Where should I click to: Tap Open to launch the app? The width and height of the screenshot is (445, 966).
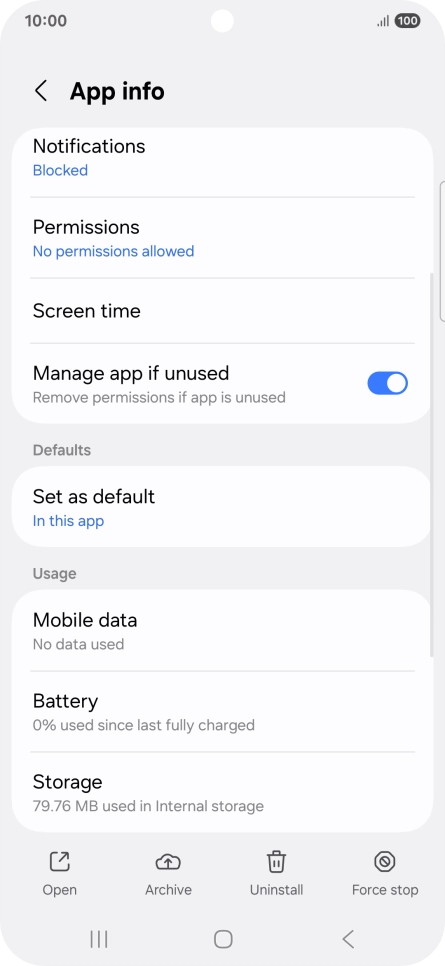(60, 874)
